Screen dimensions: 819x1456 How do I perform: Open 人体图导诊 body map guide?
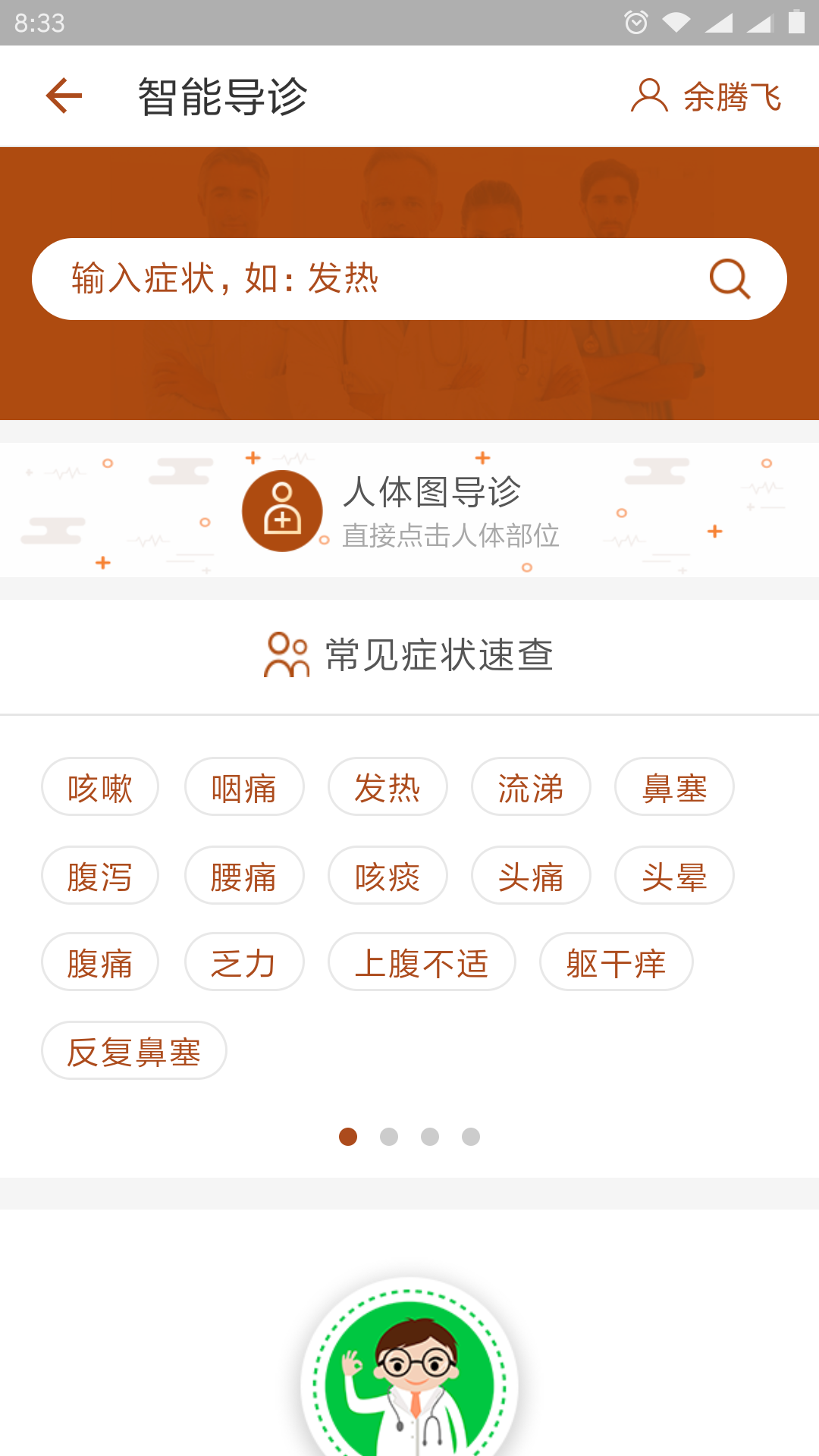coord(409,510)
